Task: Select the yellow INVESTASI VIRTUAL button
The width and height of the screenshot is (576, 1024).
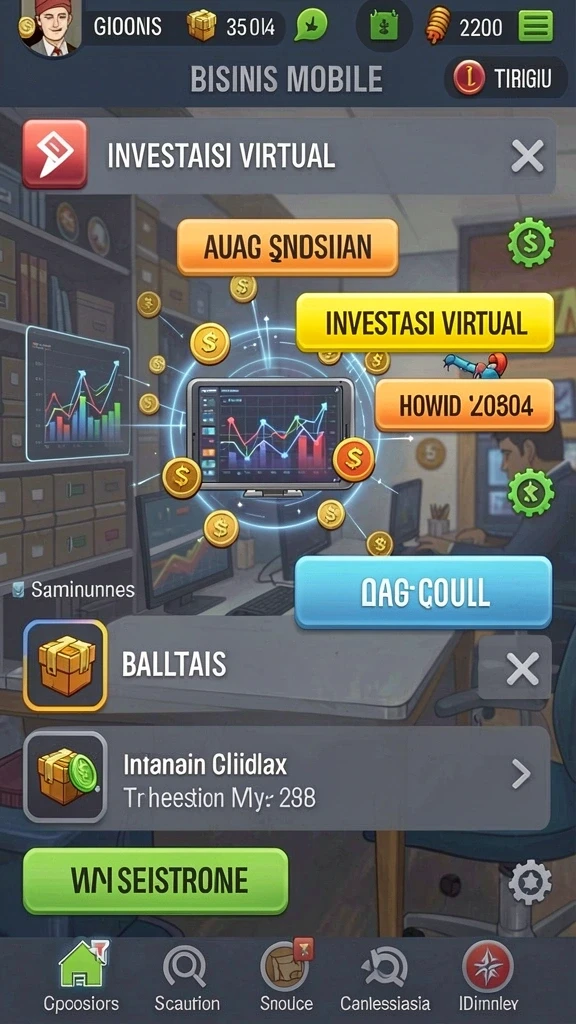Action: pos(425,323)
